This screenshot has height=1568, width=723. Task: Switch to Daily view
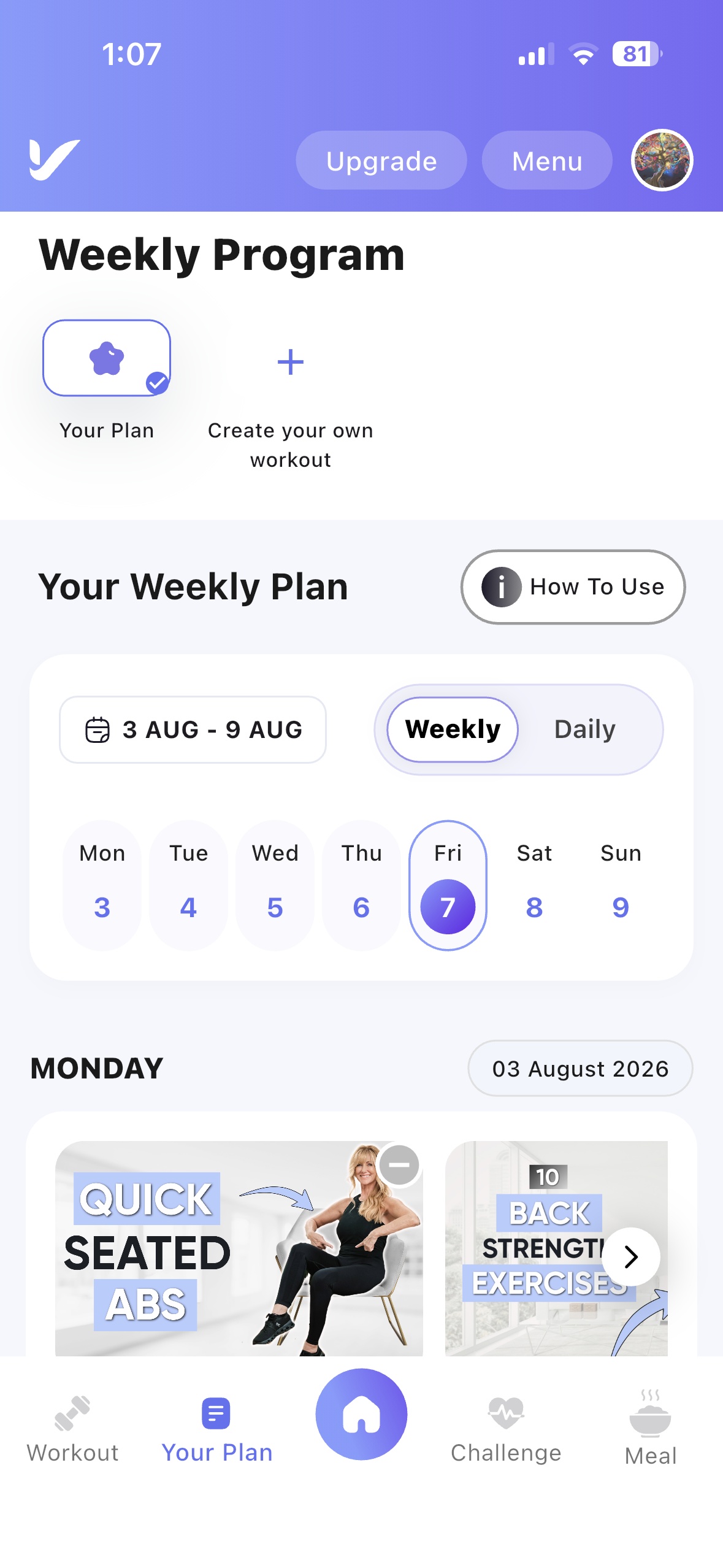pos(584,729)
